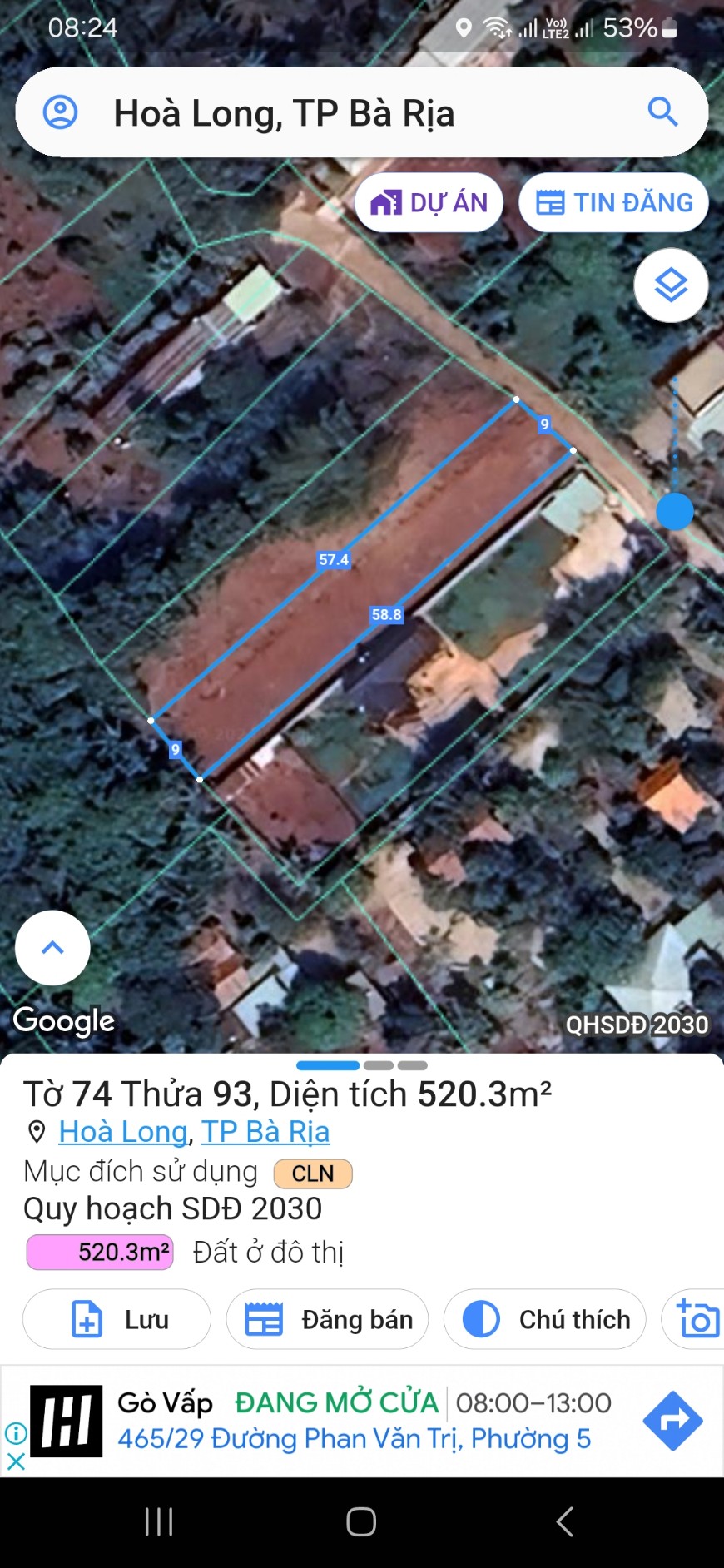Viewport: 724px width, 1568px height.
Task: Open the map layers icon
Action: 670,285
